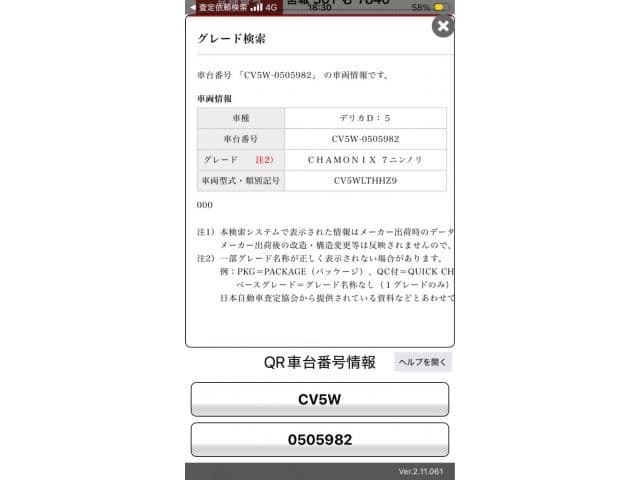This screenshot has height=480, width=640.
Task: Close the グレード検索 dialog
Action: click(x=442, y=26)
